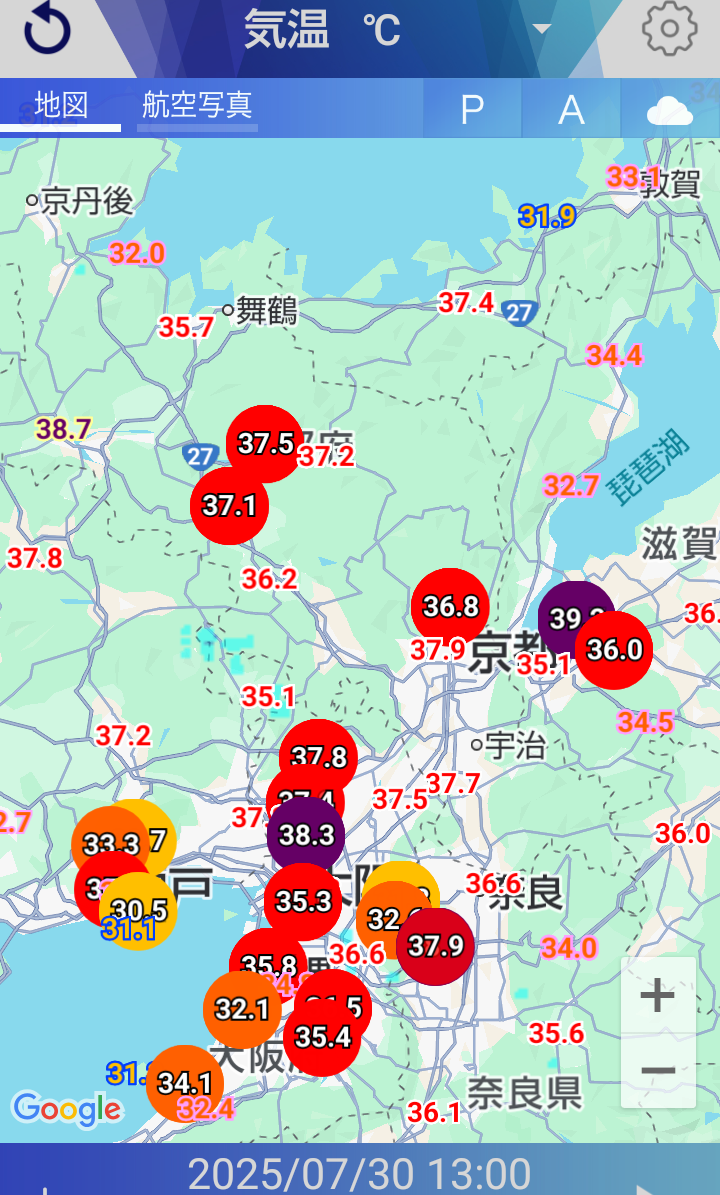Switch to the 地図 tab
This screenshot has height=1195, width=720.
[61, 106]
